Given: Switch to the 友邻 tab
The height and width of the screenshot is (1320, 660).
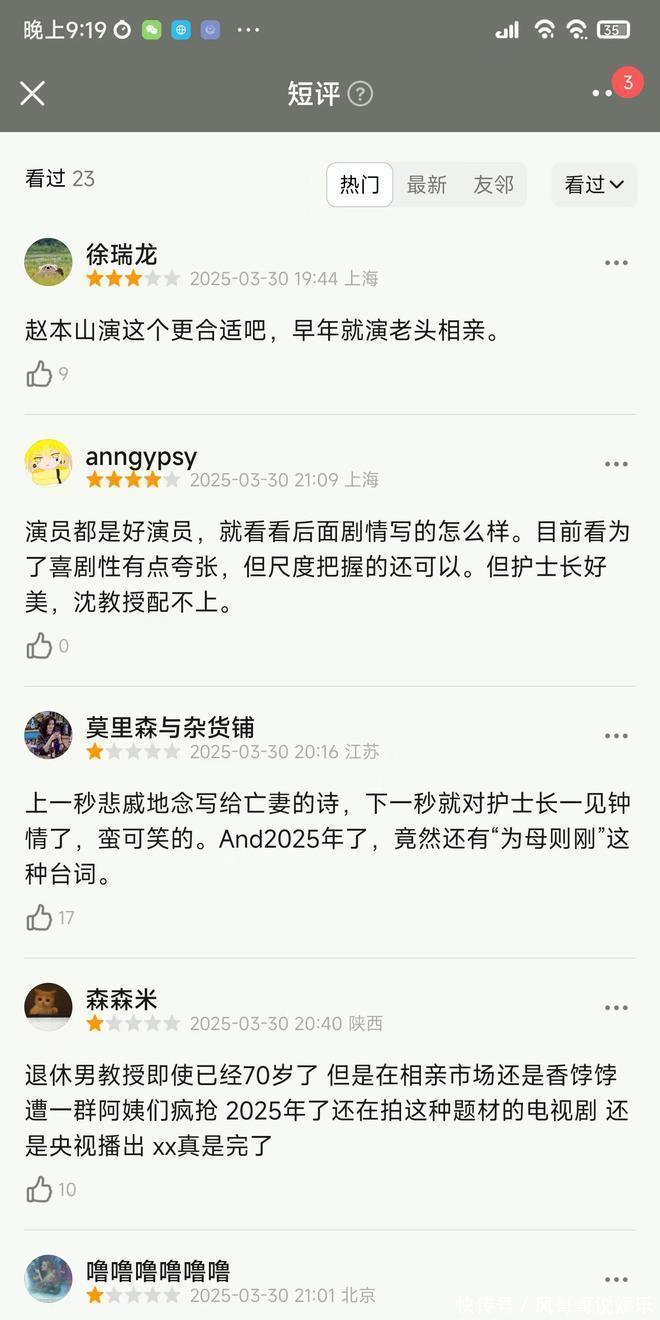Looking at the screenshot, I should 493,185.
